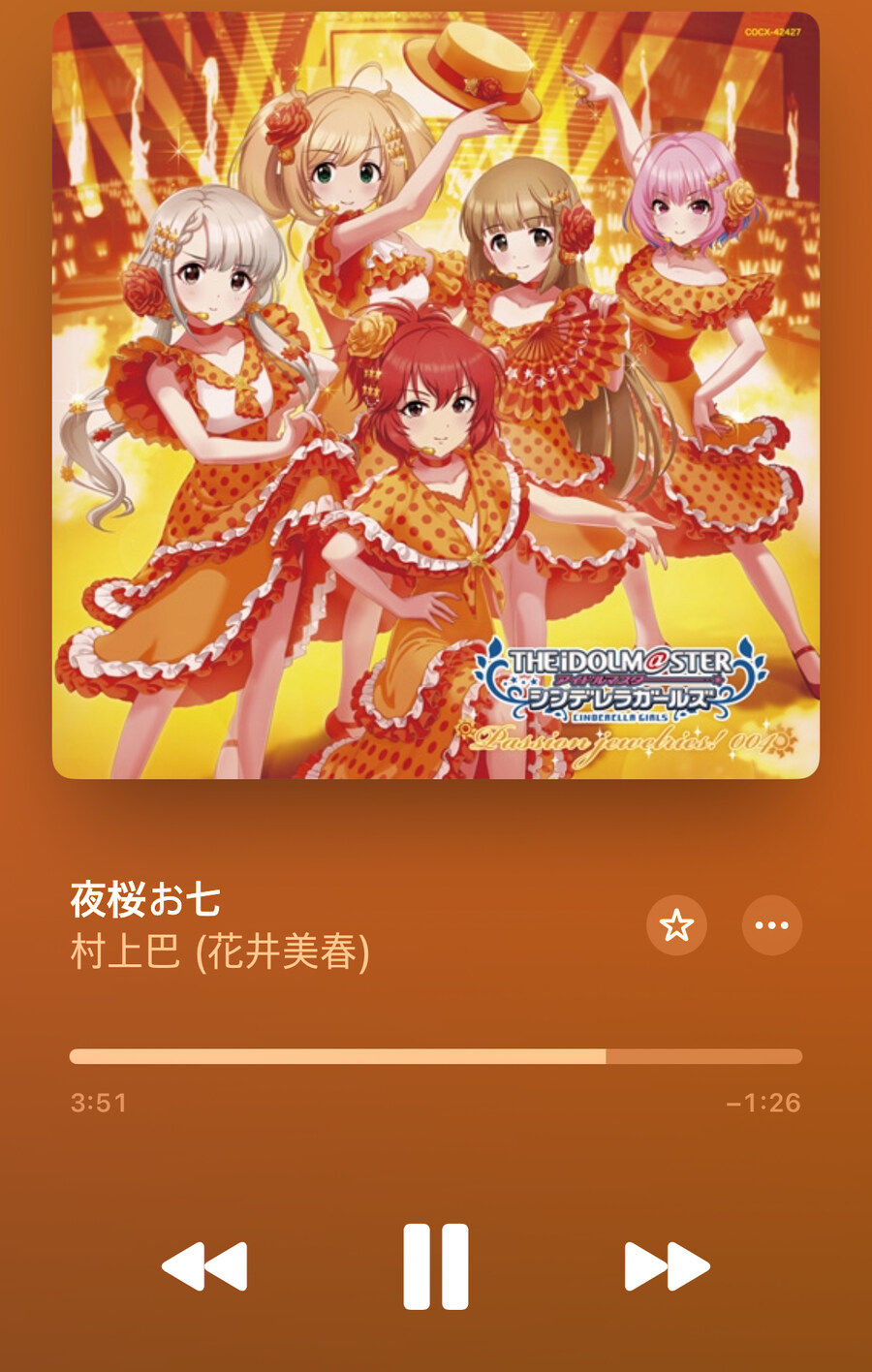Pause the playing song 夜桜お七
This screenshot has width=872, height=1372.
tap(436, 1265)
